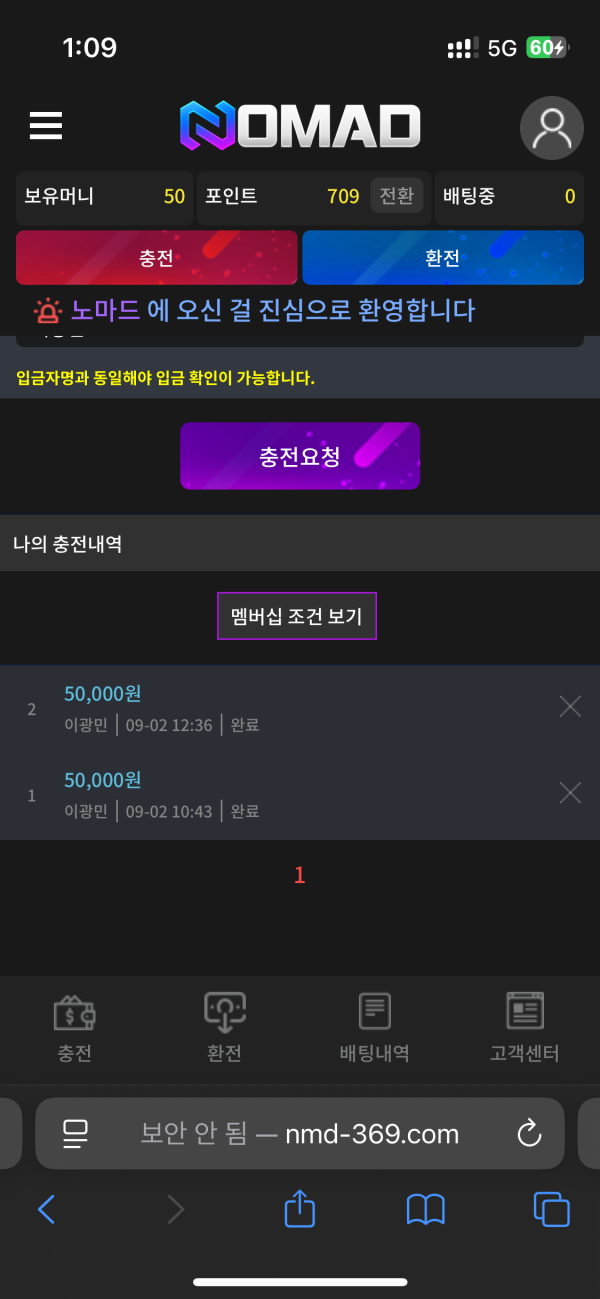Switch to the bottom 환전 tab
This screenshot has width=600, height=1299.
click(225, 1028)
